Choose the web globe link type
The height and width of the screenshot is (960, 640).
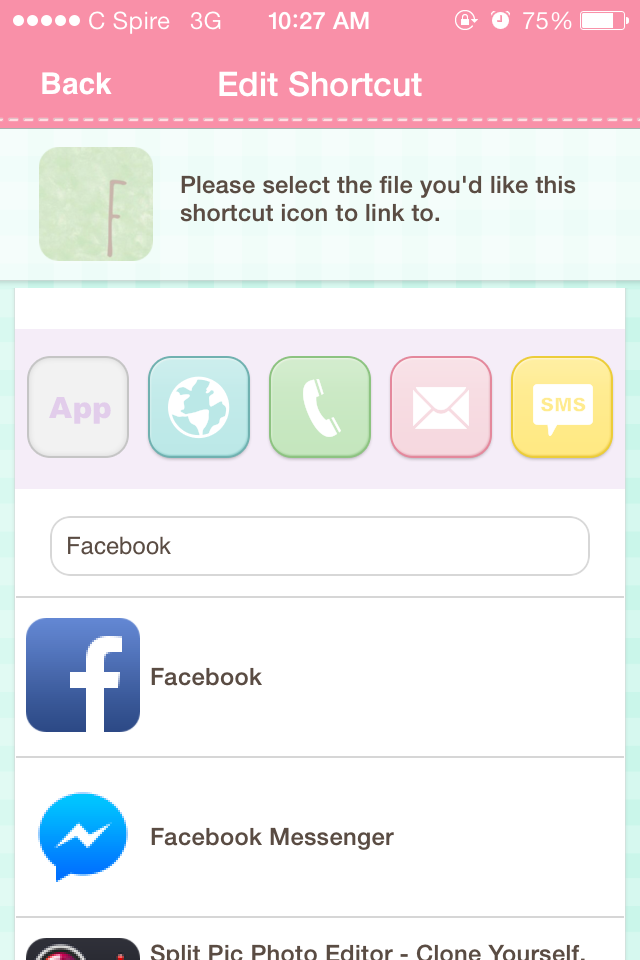(x=199, y=407)
